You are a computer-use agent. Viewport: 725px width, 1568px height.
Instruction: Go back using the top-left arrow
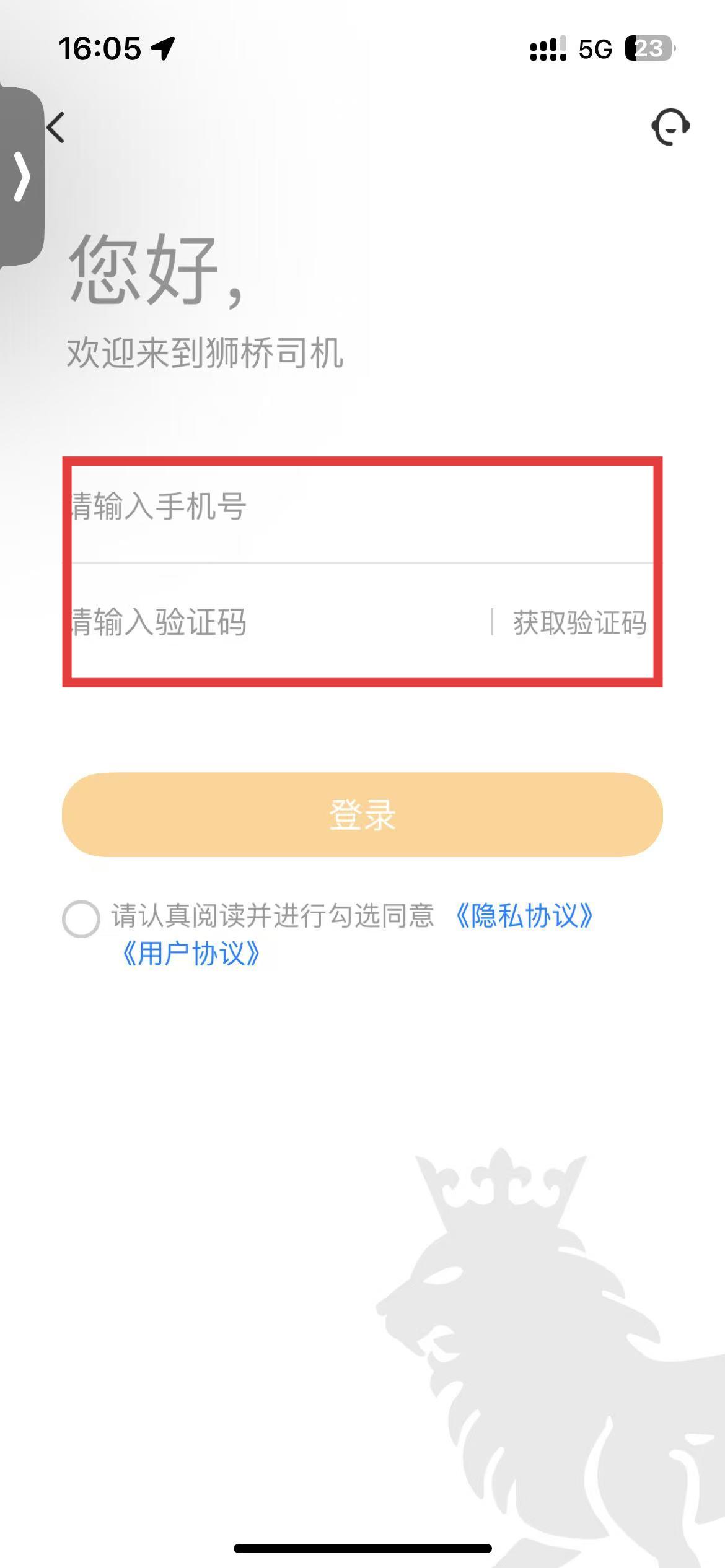56,128
